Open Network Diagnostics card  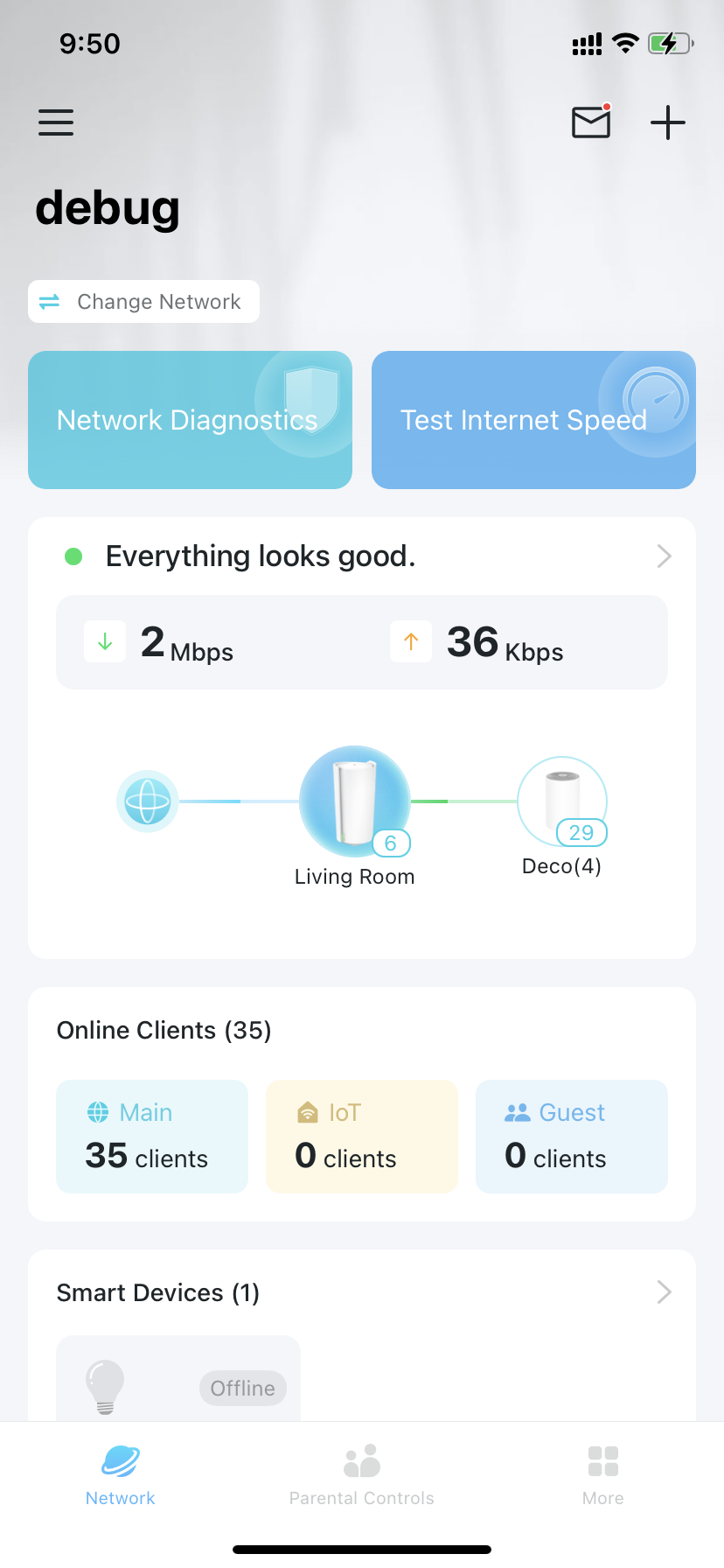[x=190, y=420]
